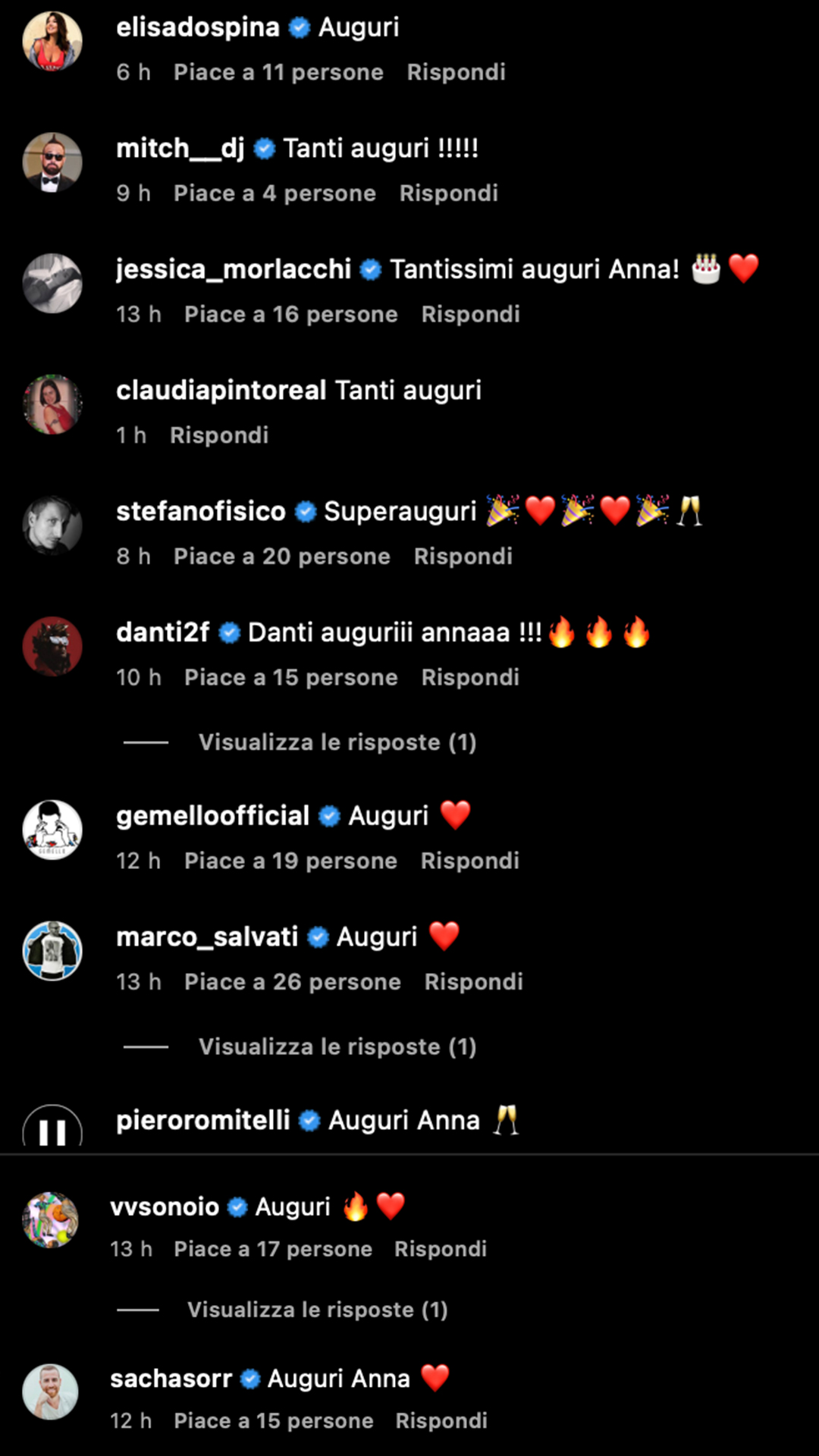Screen dimensions: 819x1456
Task: View replies under vvsonoio's comment
Action: [x=317, y=1310]
